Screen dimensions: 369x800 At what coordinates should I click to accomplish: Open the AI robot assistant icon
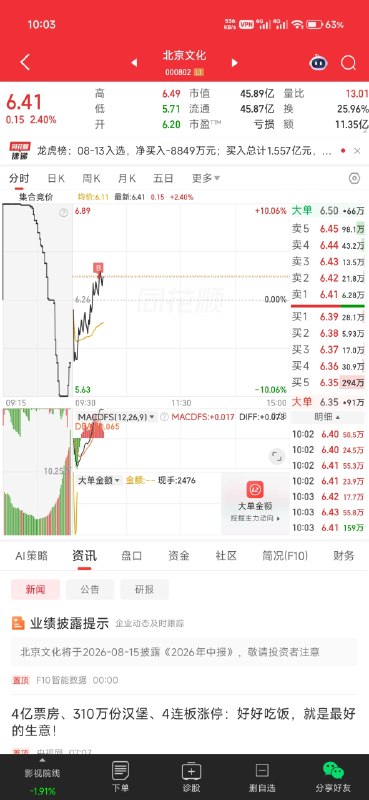318,63
